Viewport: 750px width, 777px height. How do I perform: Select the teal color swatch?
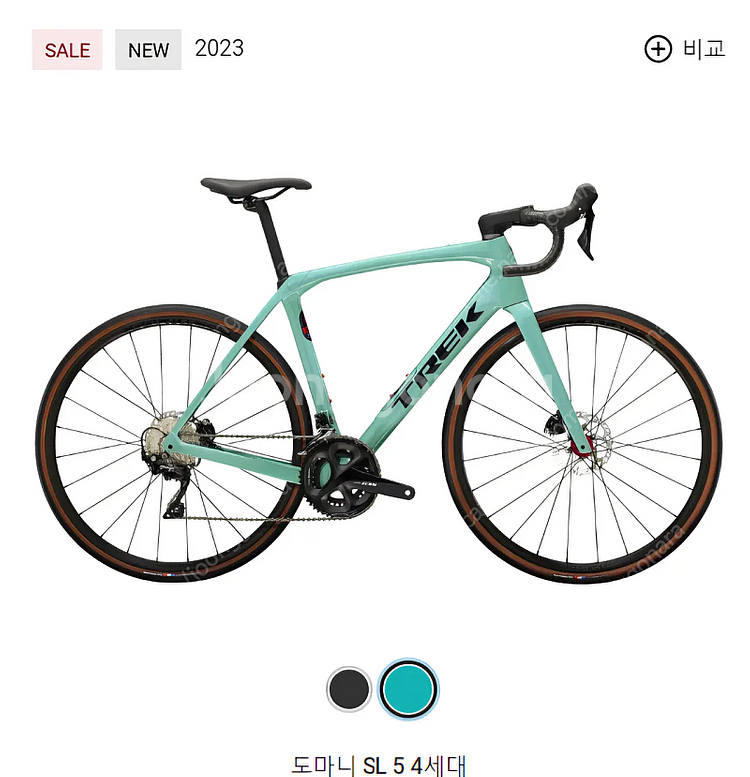point(408,689)
